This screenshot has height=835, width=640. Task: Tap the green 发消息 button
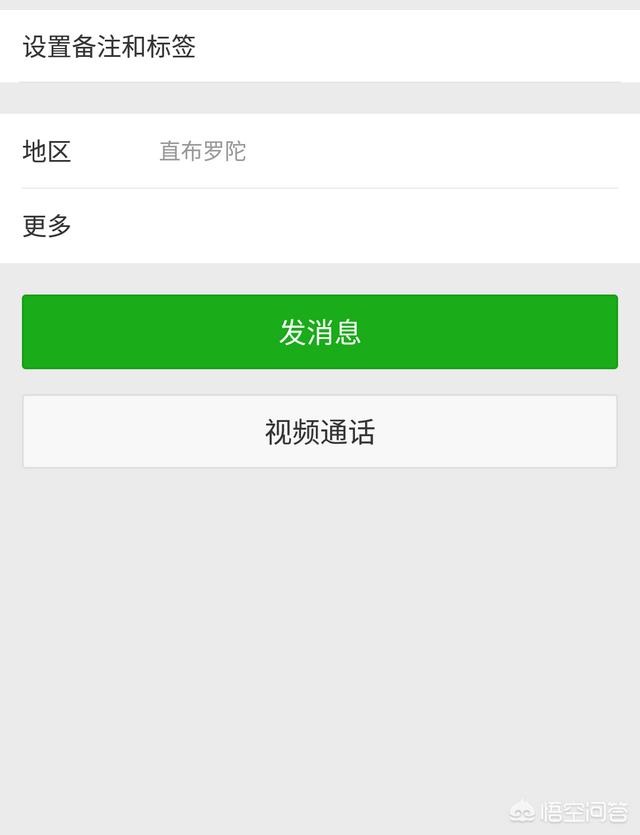click(x=320, y=332)
